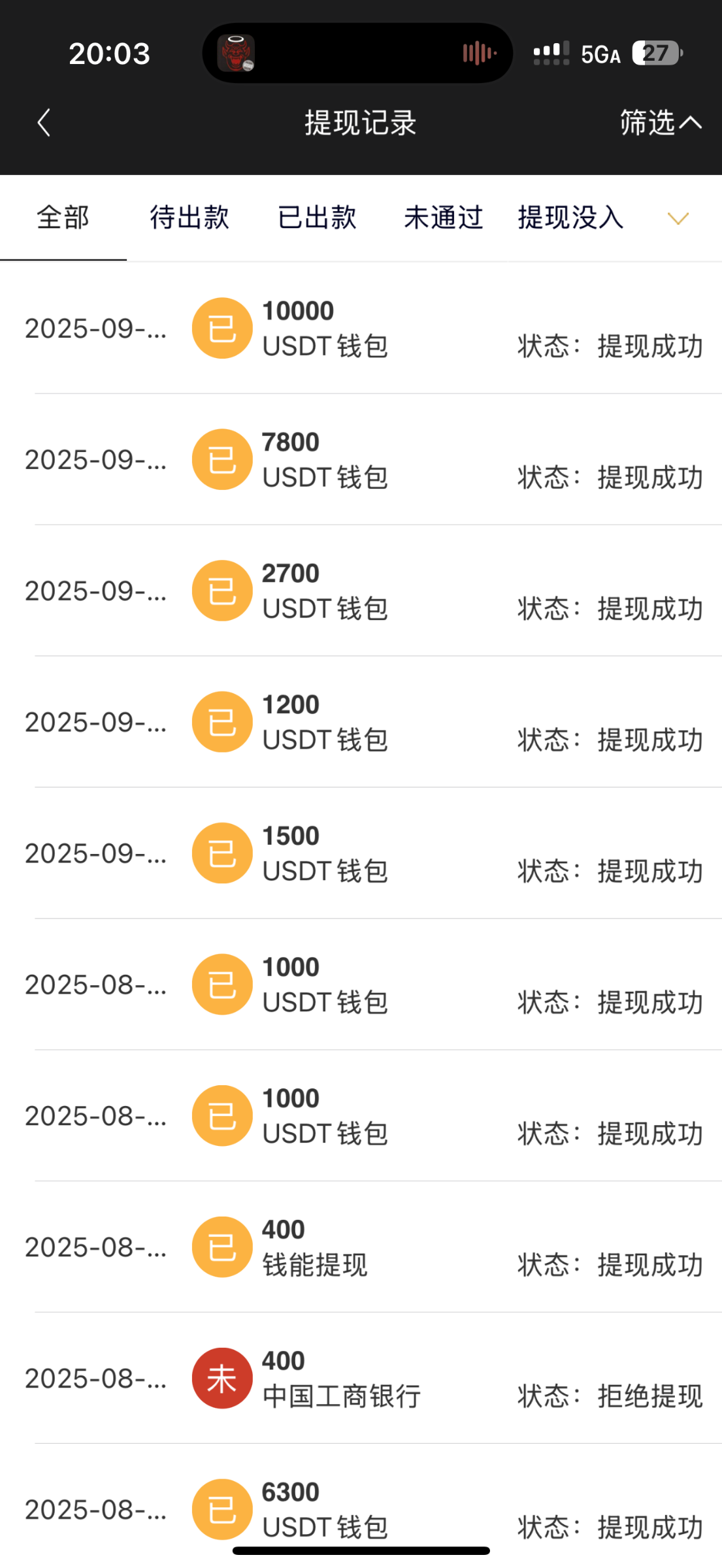The width and height of the screenshot is (722, 1568).
Task: Click the 已 icon on the 7800 USDT record
Action: pos(222,459)
